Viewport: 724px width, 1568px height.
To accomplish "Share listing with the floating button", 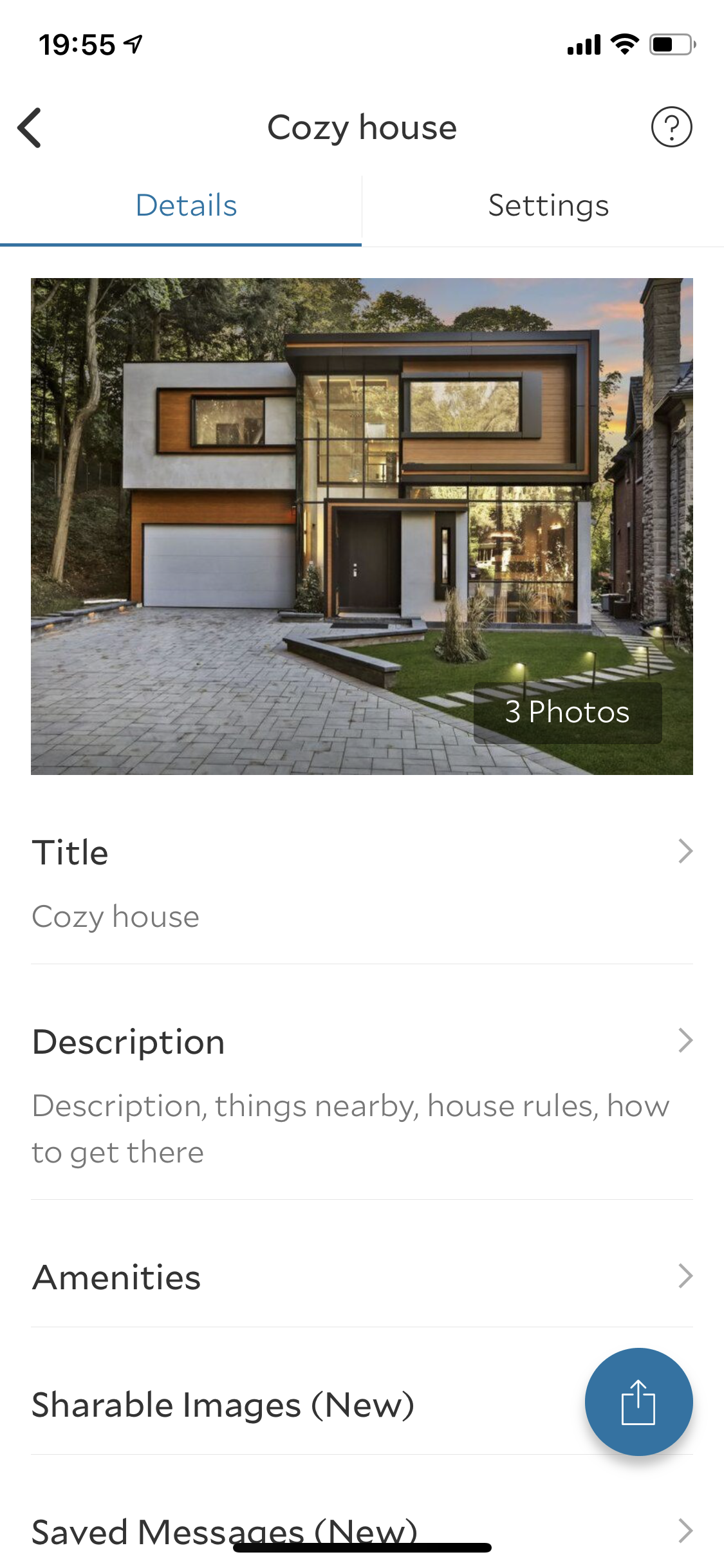I will [638, 1402].
